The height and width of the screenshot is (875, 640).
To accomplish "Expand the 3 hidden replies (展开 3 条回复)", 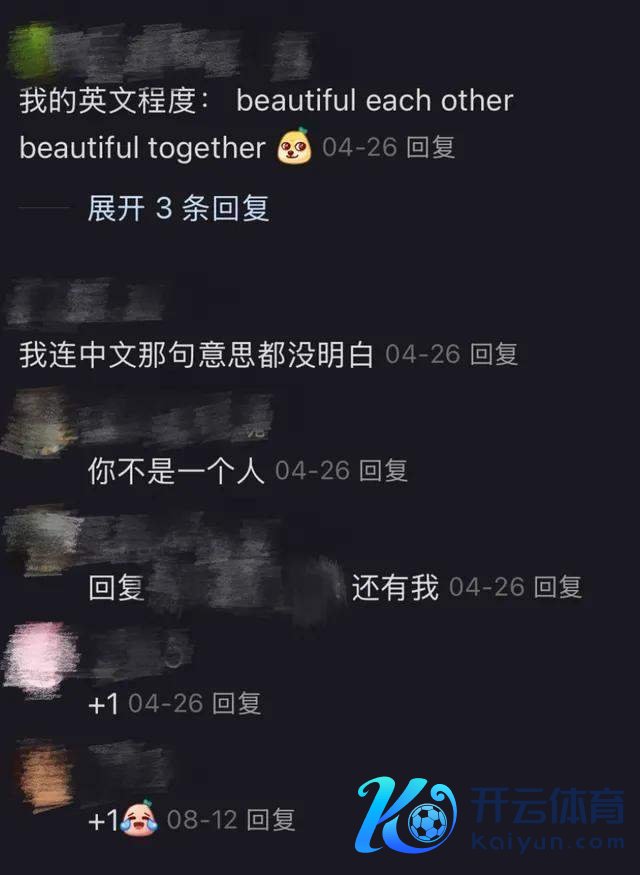I will [178, 208].
